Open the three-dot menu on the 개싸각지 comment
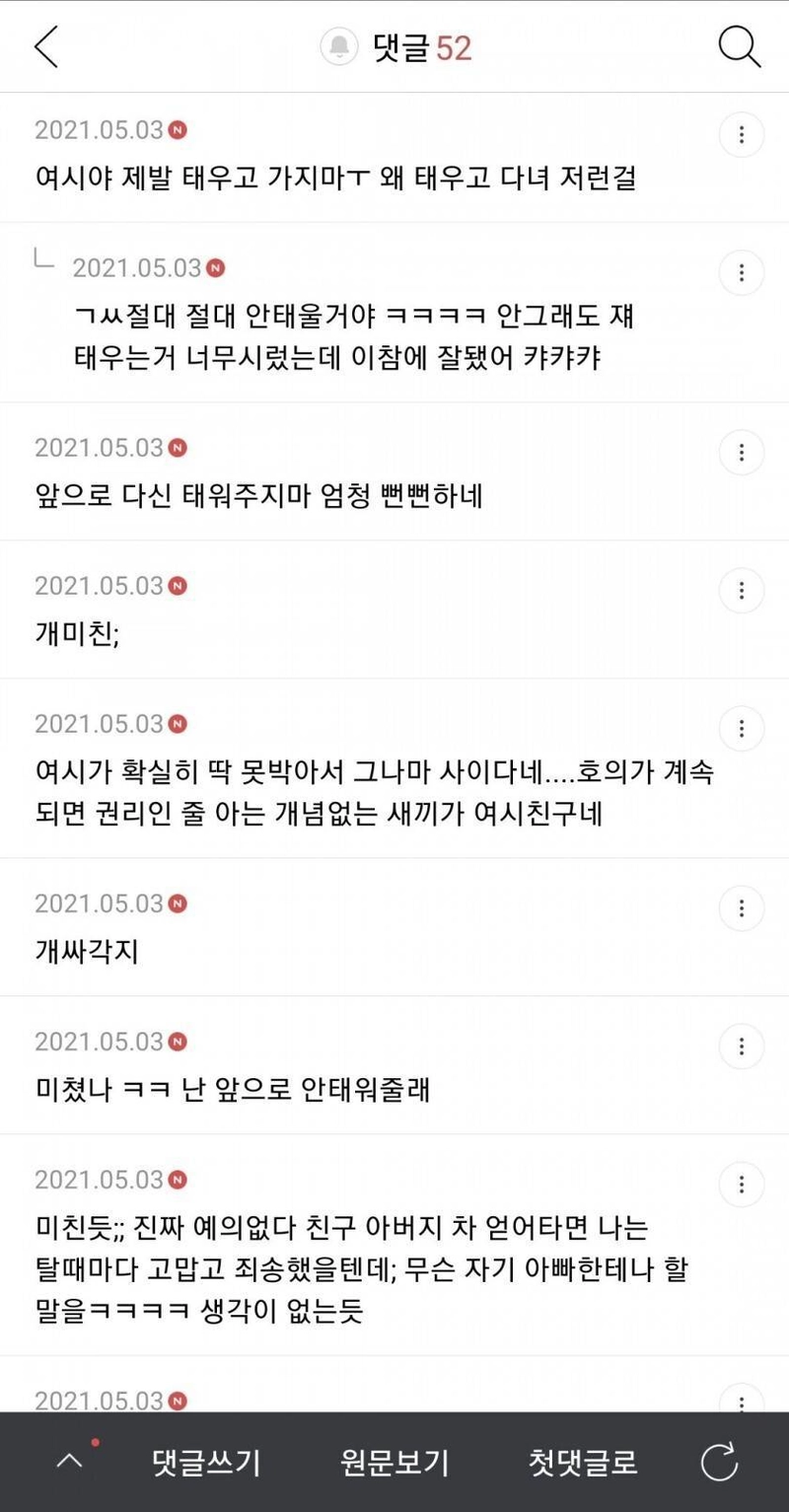This screenshot has width=789, height=1512. point(741,908)
